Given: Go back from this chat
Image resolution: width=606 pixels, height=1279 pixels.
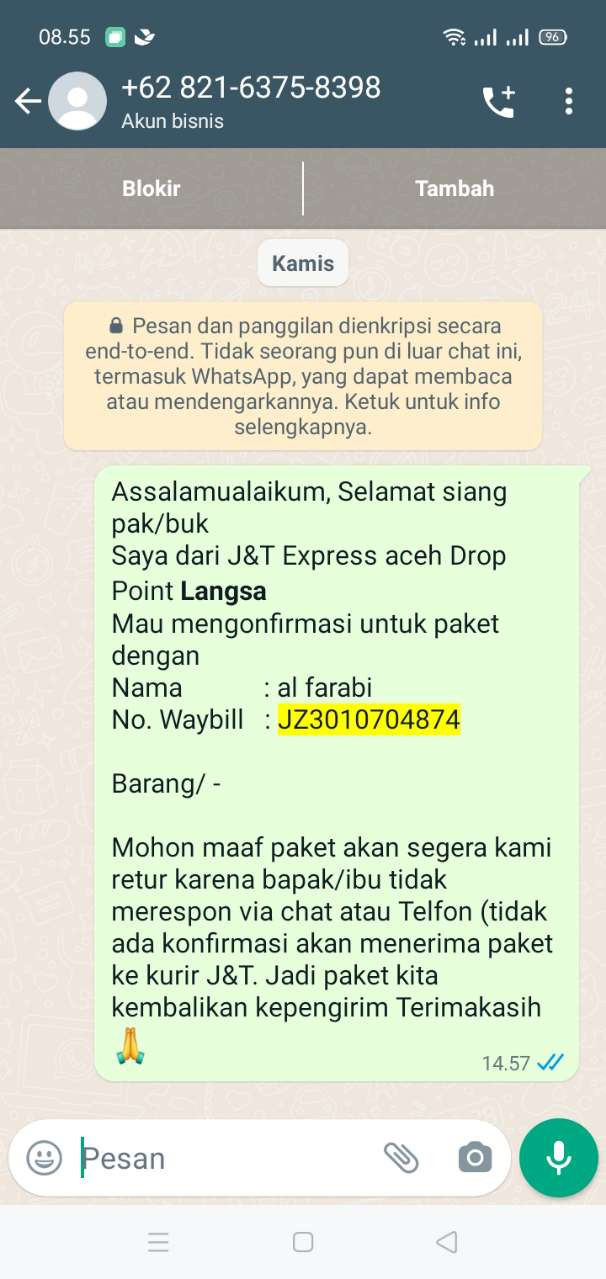Looking at the screenshot, I should click(x=27, y=101).
